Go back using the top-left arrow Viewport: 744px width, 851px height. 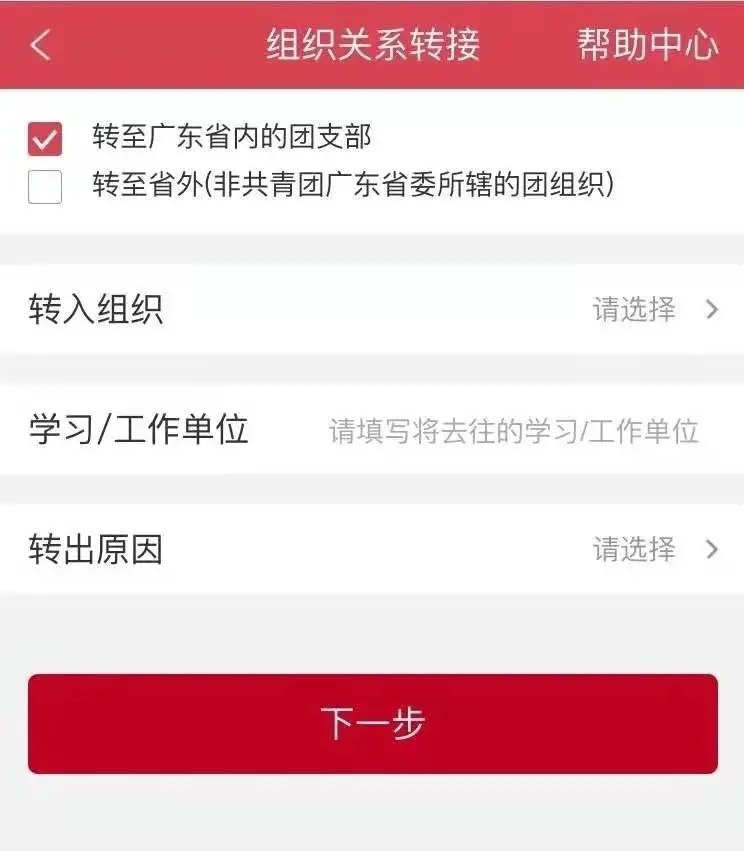click(40, 45)
